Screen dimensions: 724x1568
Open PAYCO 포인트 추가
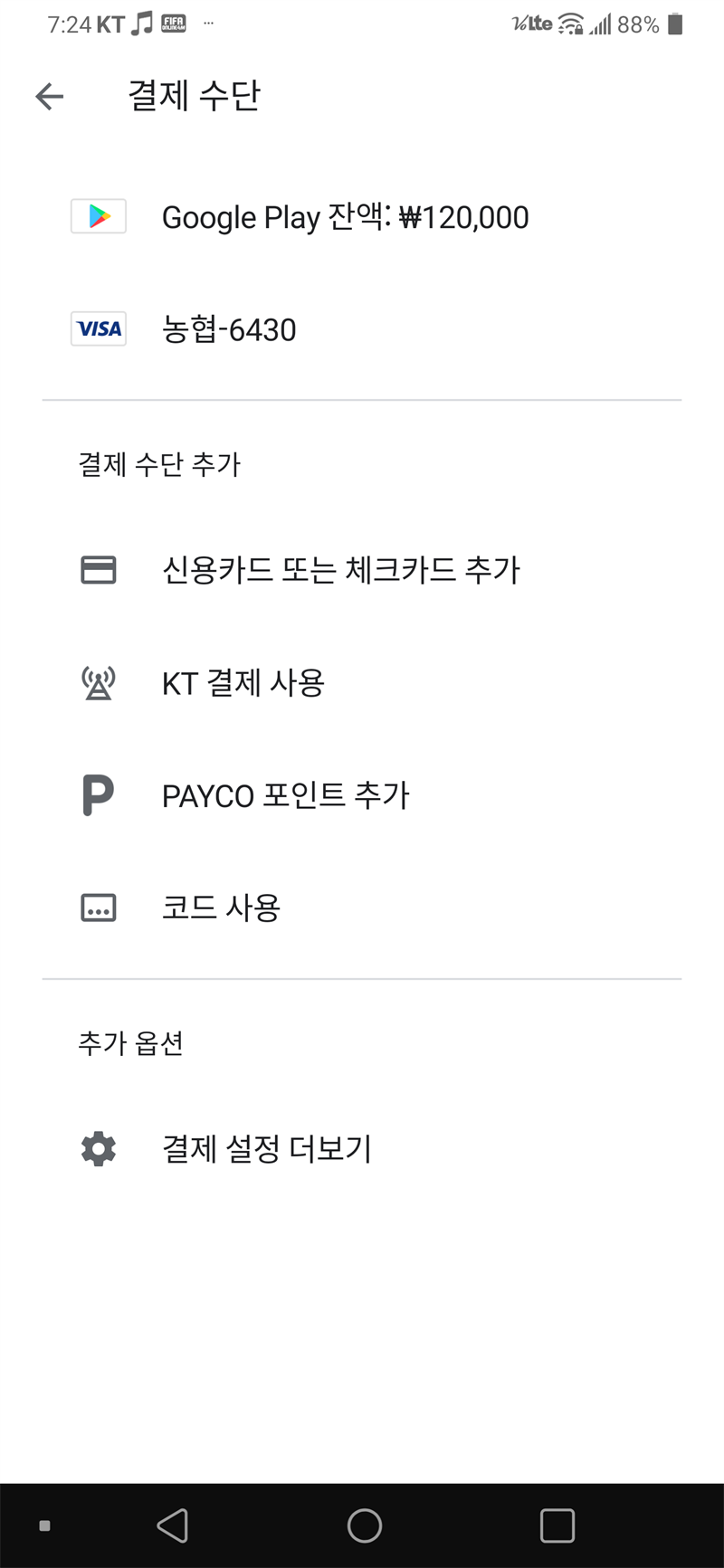pyautogui.click(x=362, y=795)
